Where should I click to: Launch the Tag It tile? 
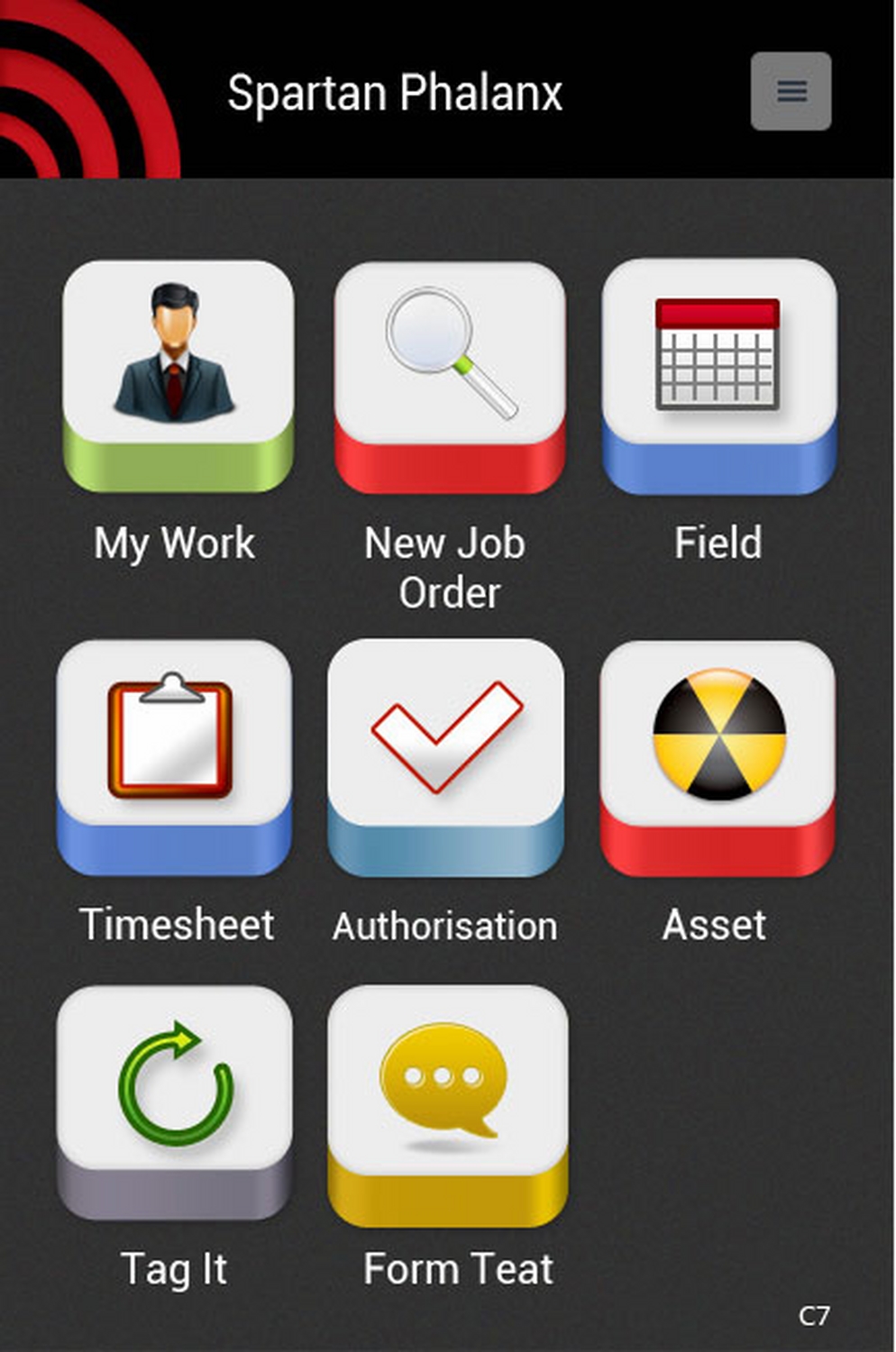click(x=174, y=1101)
